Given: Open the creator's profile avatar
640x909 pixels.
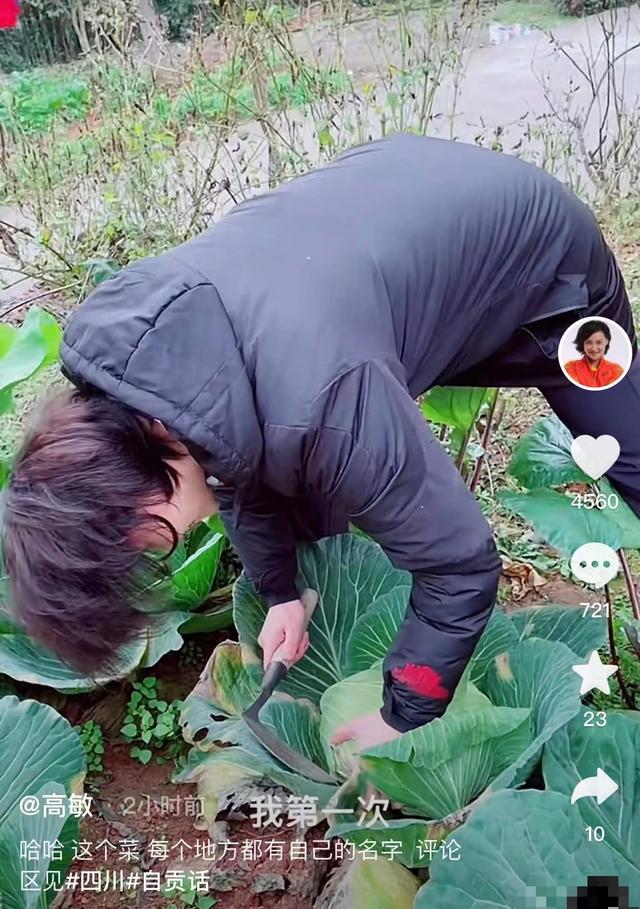Looking at the screenshot, I should (x=594, y=353).
